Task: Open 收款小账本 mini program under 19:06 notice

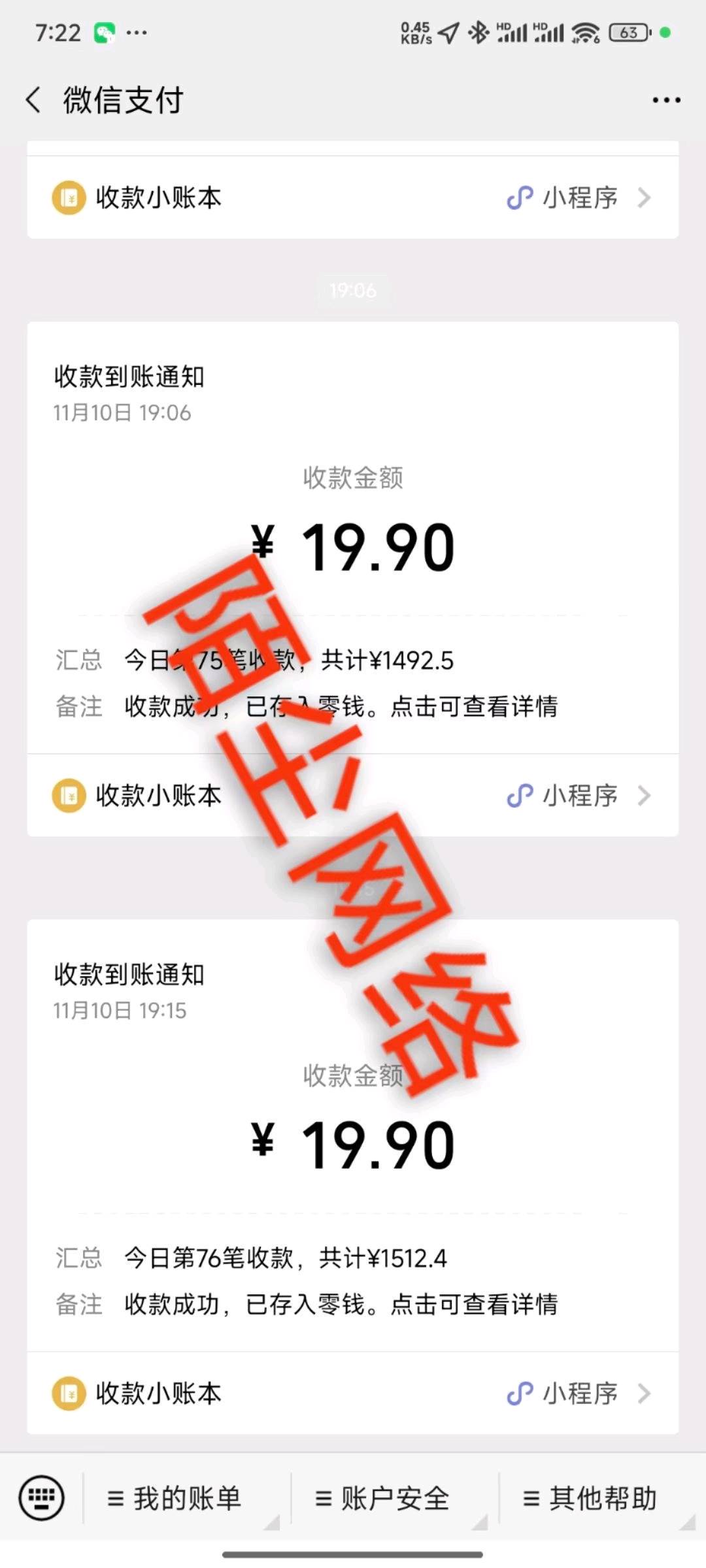Action: [x=353, y=795]
